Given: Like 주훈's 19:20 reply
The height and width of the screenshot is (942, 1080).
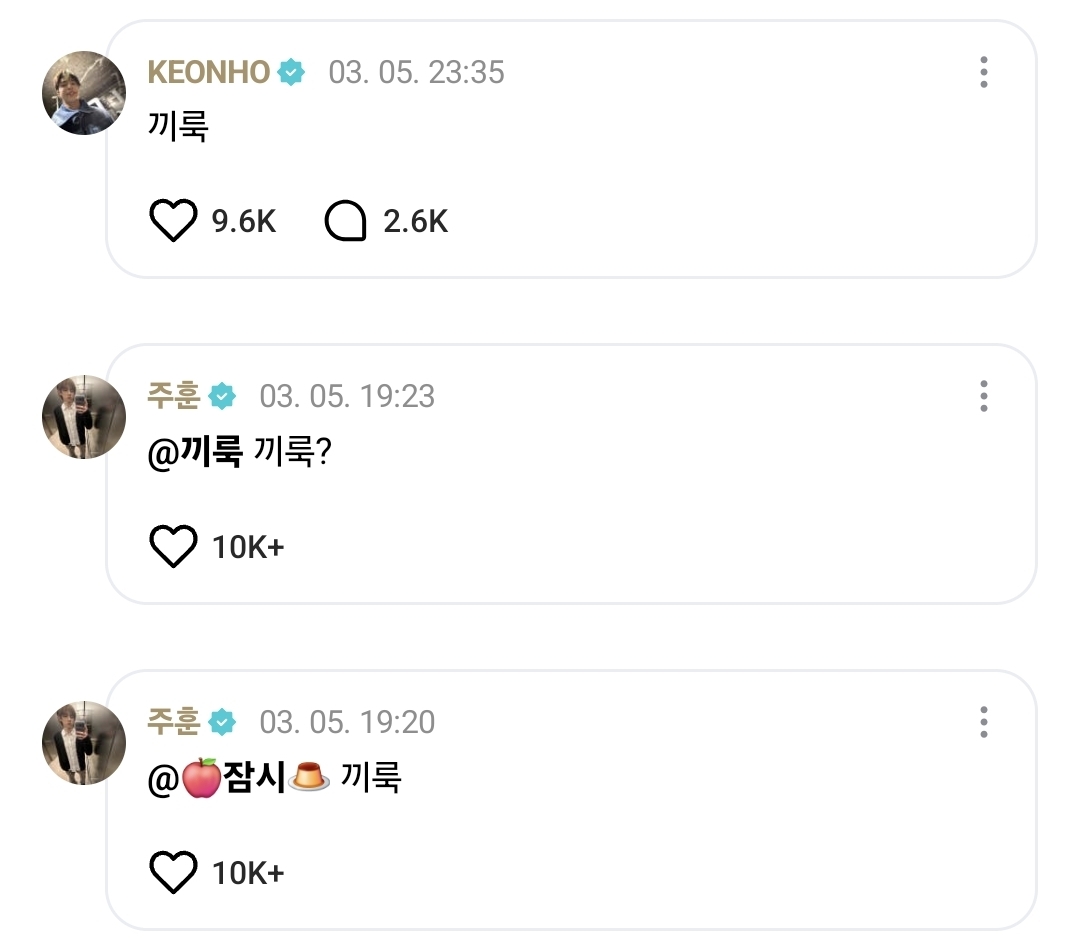Looking at the screenshot, I should 173,873.
